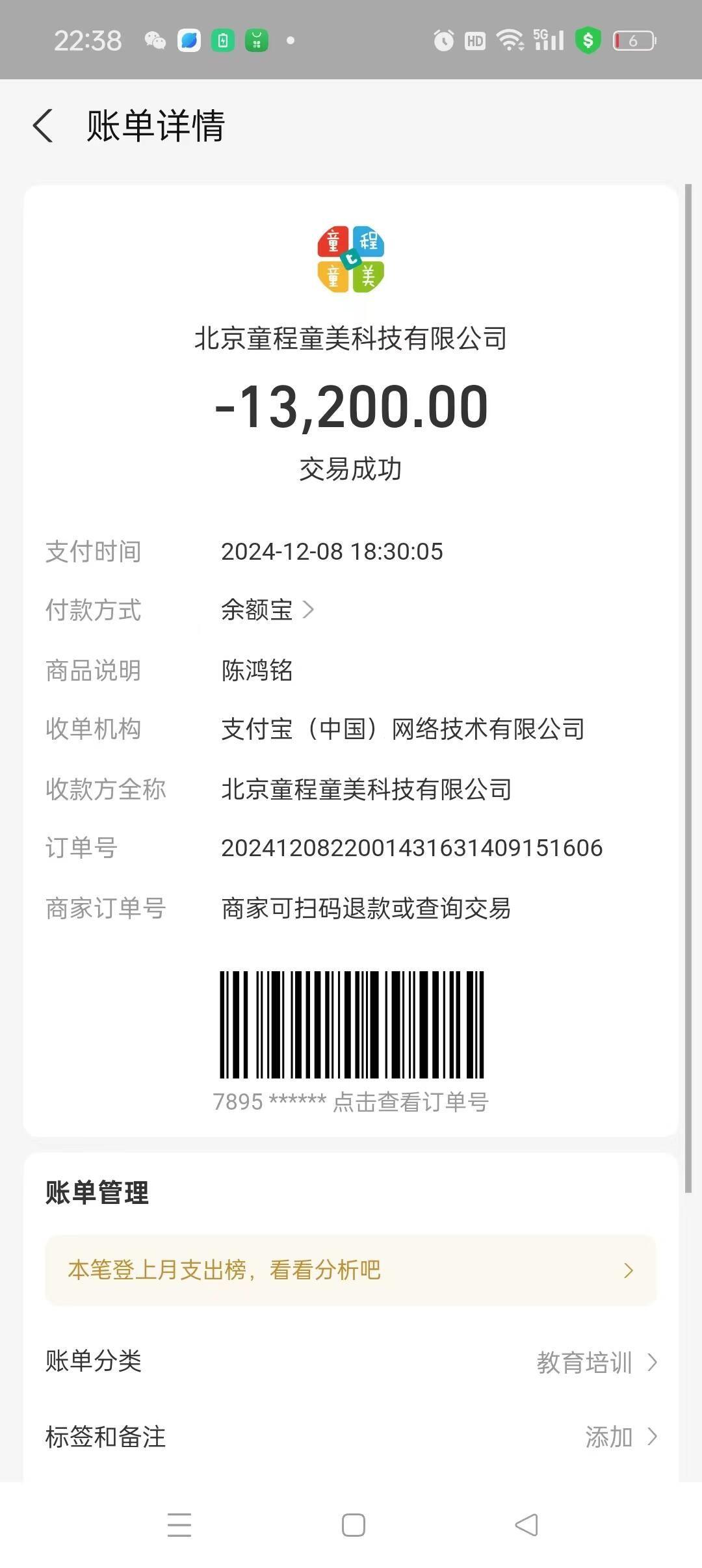The image size is (702, 1568).
Task: Go back from 账单详情 page
Action: pyautogui.click(x=43, y=125)
